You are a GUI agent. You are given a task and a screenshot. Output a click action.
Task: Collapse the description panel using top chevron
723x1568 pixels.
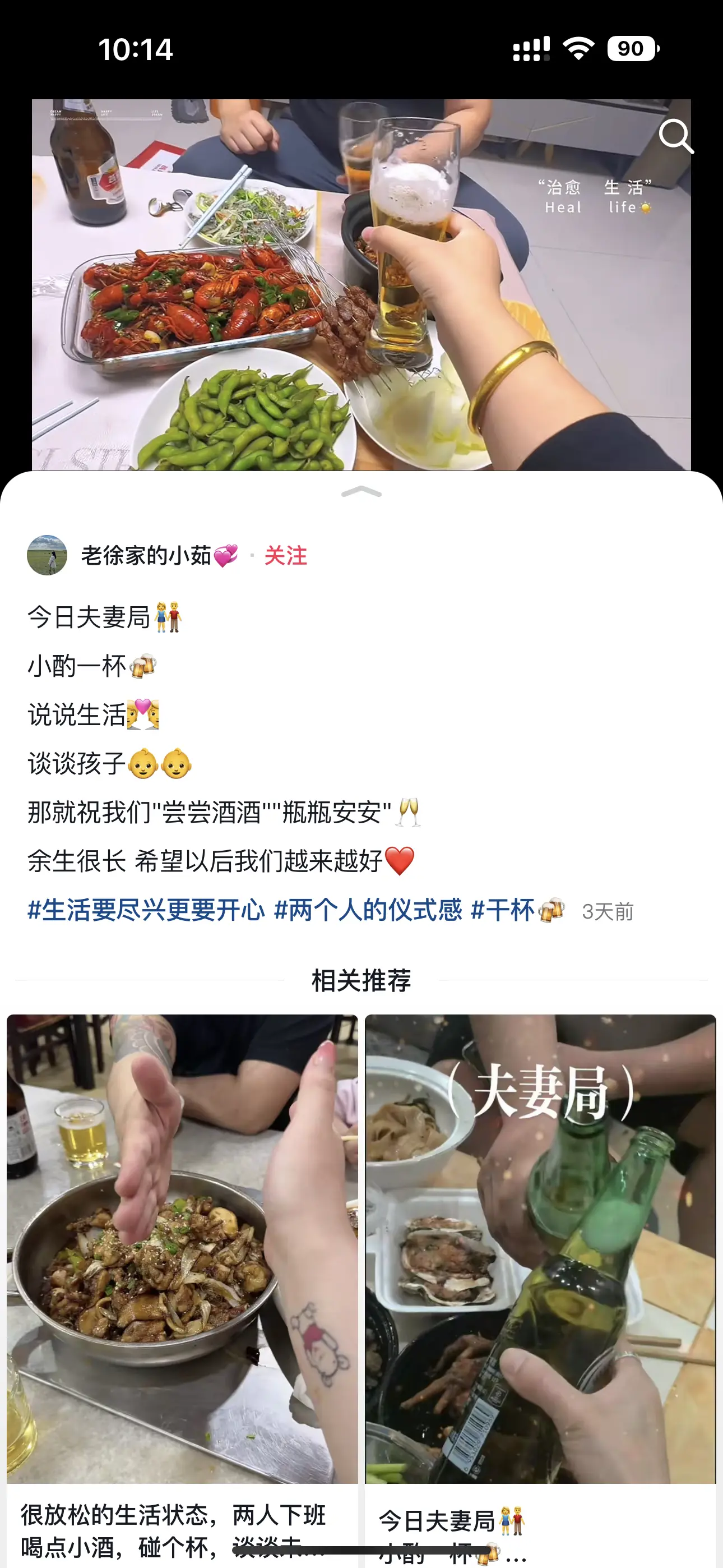point(361,492)
